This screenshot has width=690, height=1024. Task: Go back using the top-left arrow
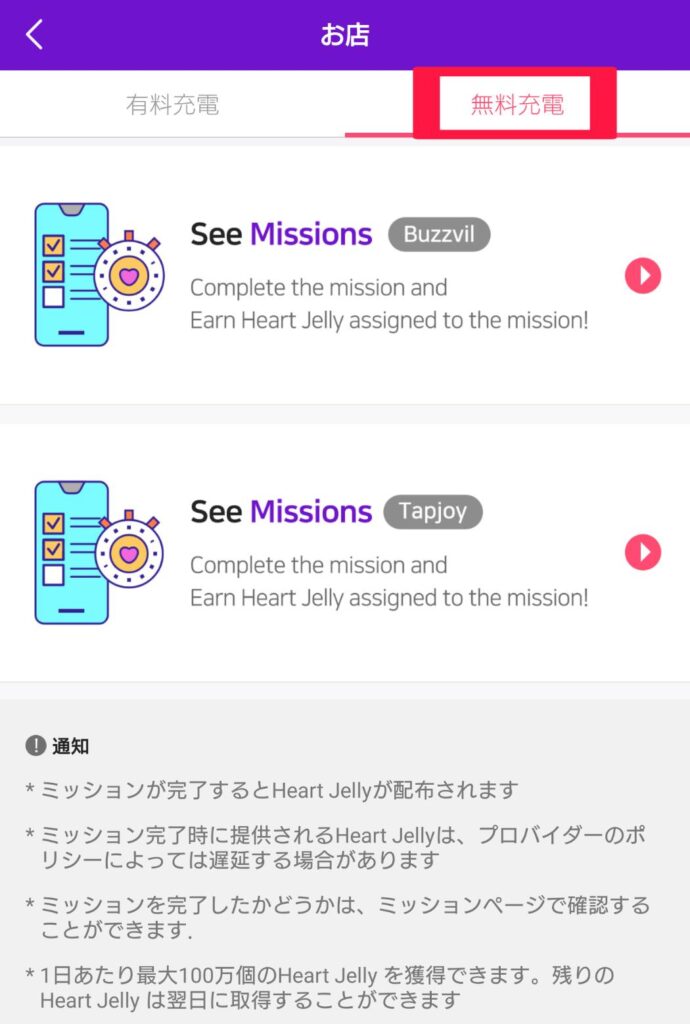35,35
